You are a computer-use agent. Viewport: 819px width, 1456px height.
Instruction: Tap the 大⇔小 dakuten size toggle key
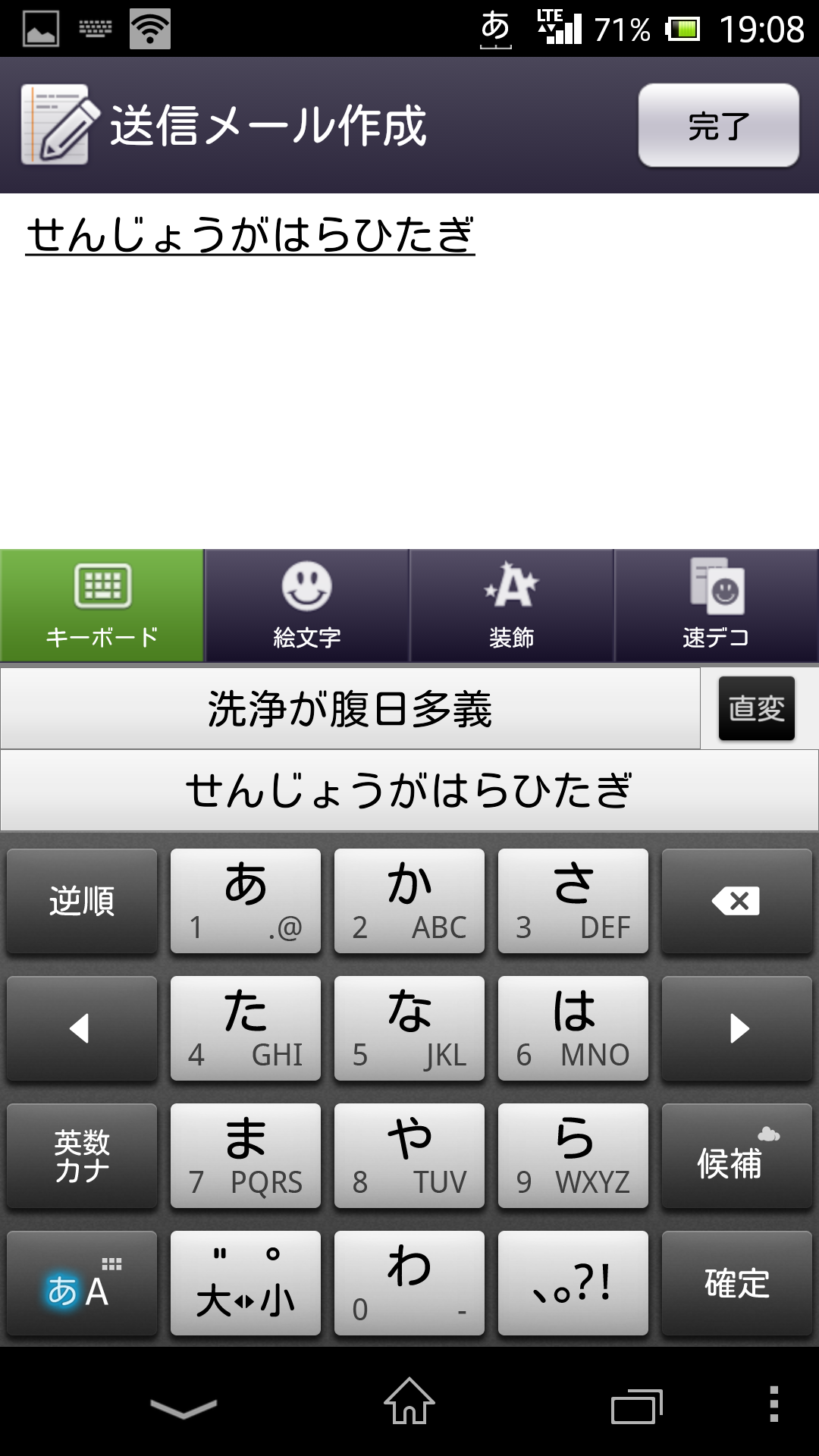(246, 1283)
